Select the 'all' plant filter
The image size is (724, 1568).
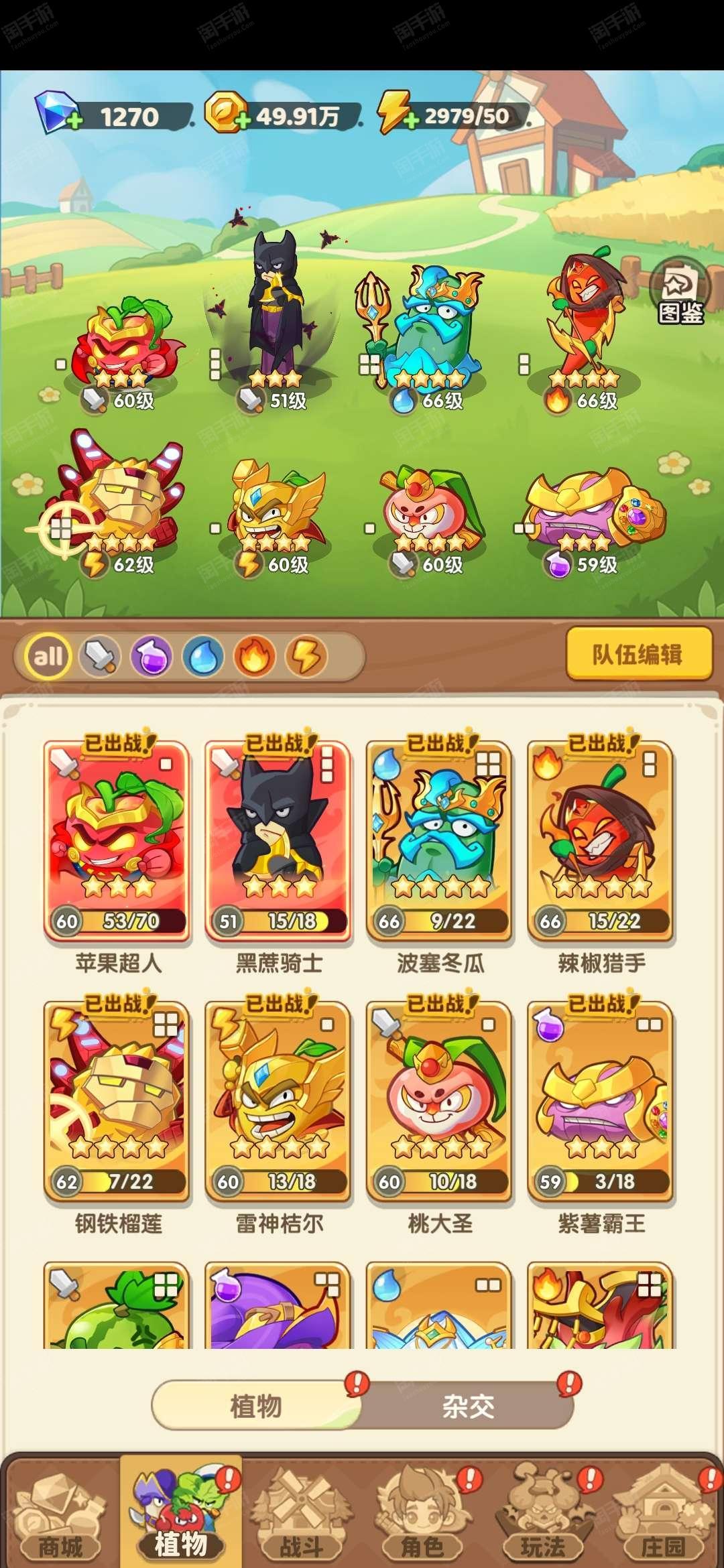pos(48,656)
